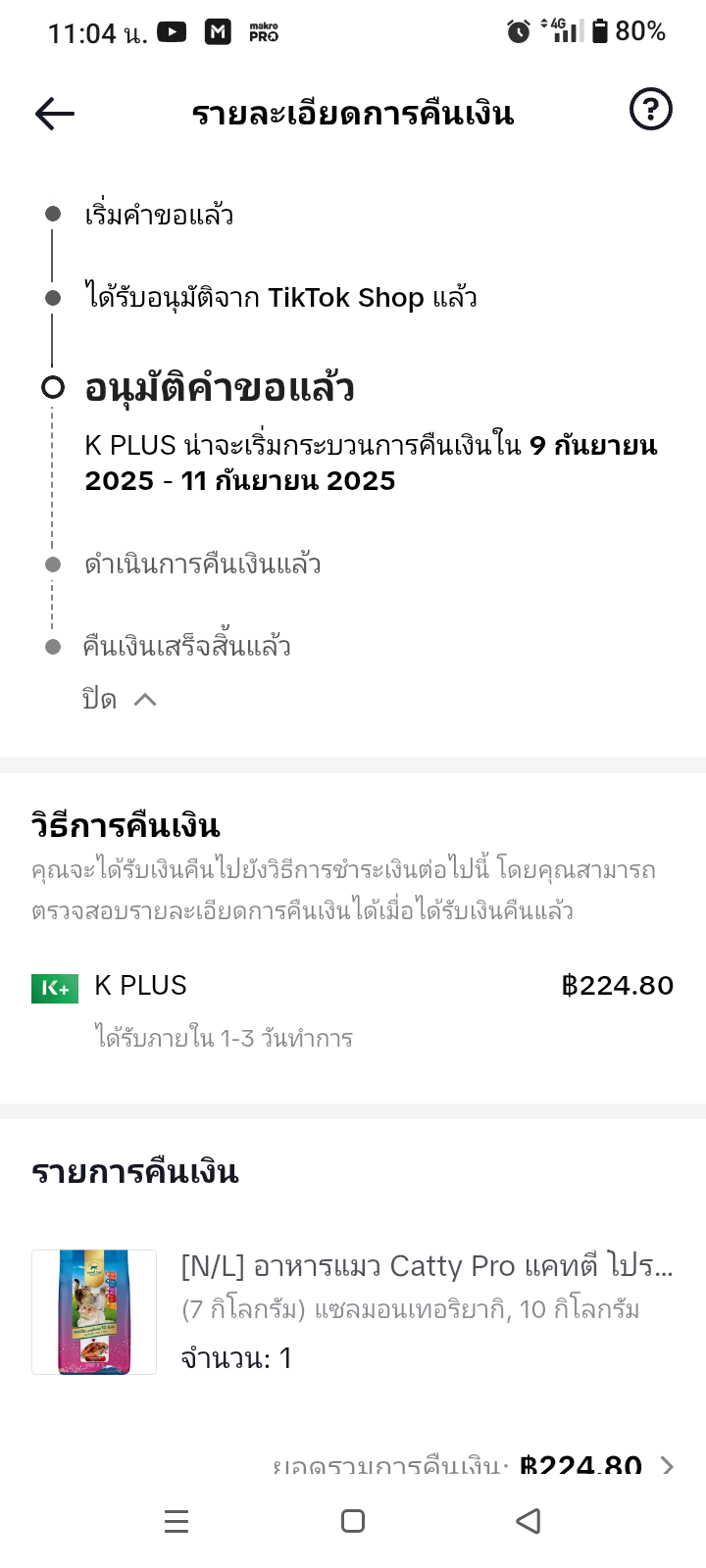The width and height of the screenshot is (706, 1568).
Task: Tap the system home button
Action: (x=353, y=1521)
